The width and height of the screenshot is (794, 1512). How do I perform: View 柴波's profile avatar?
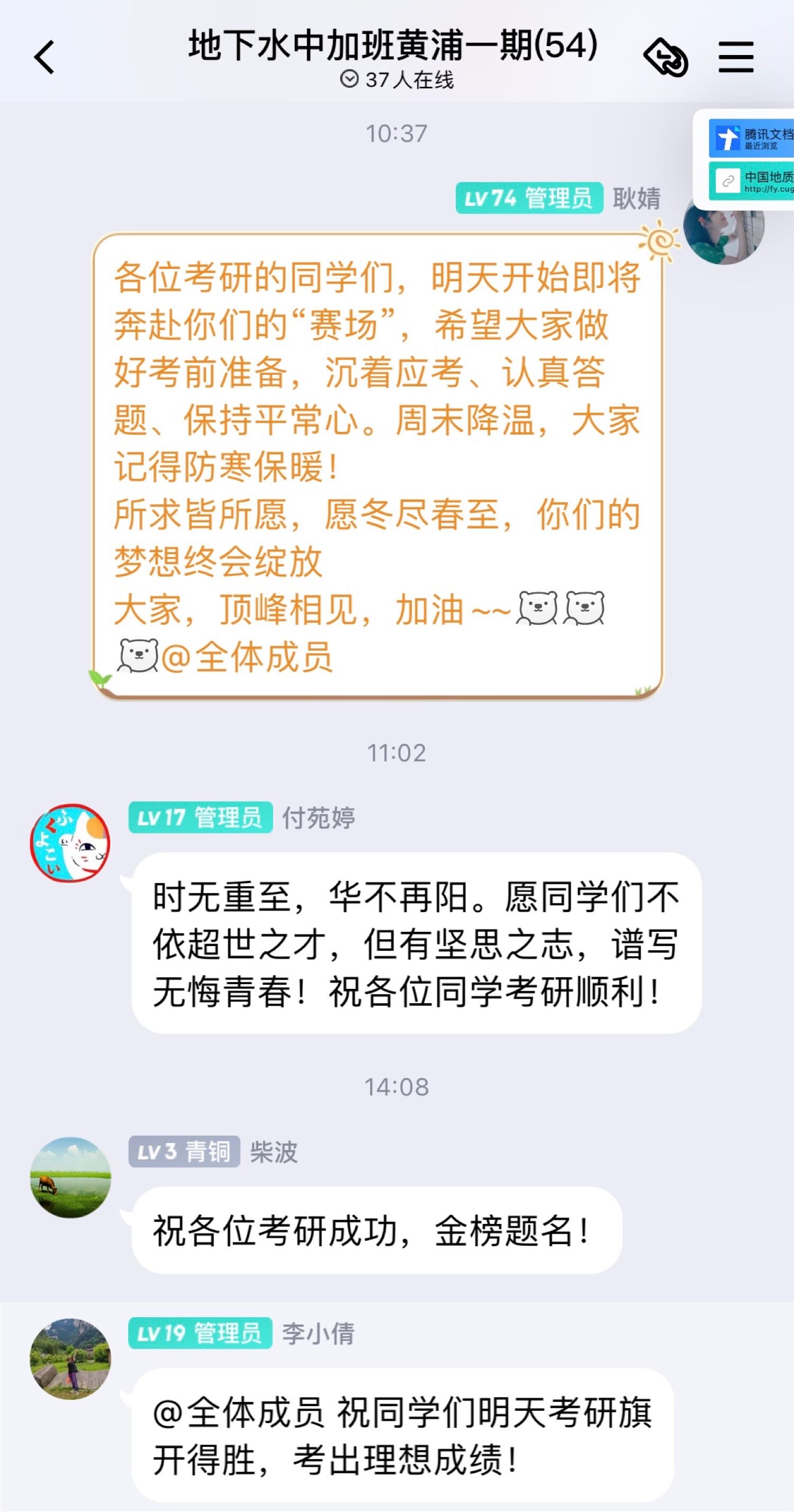(70, 1177)
